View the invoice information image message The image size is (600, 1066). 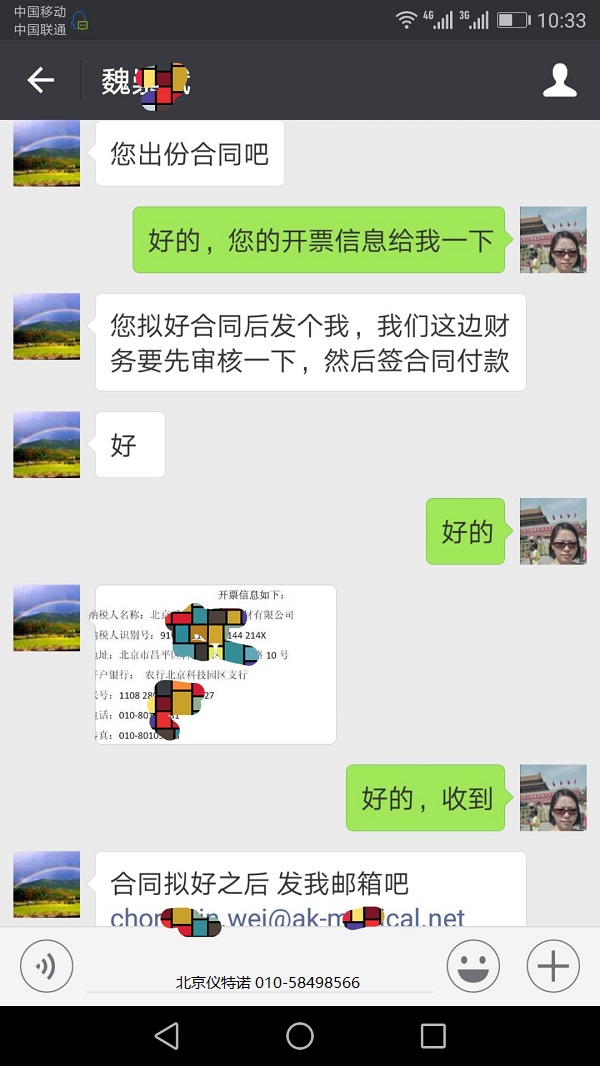215,665
